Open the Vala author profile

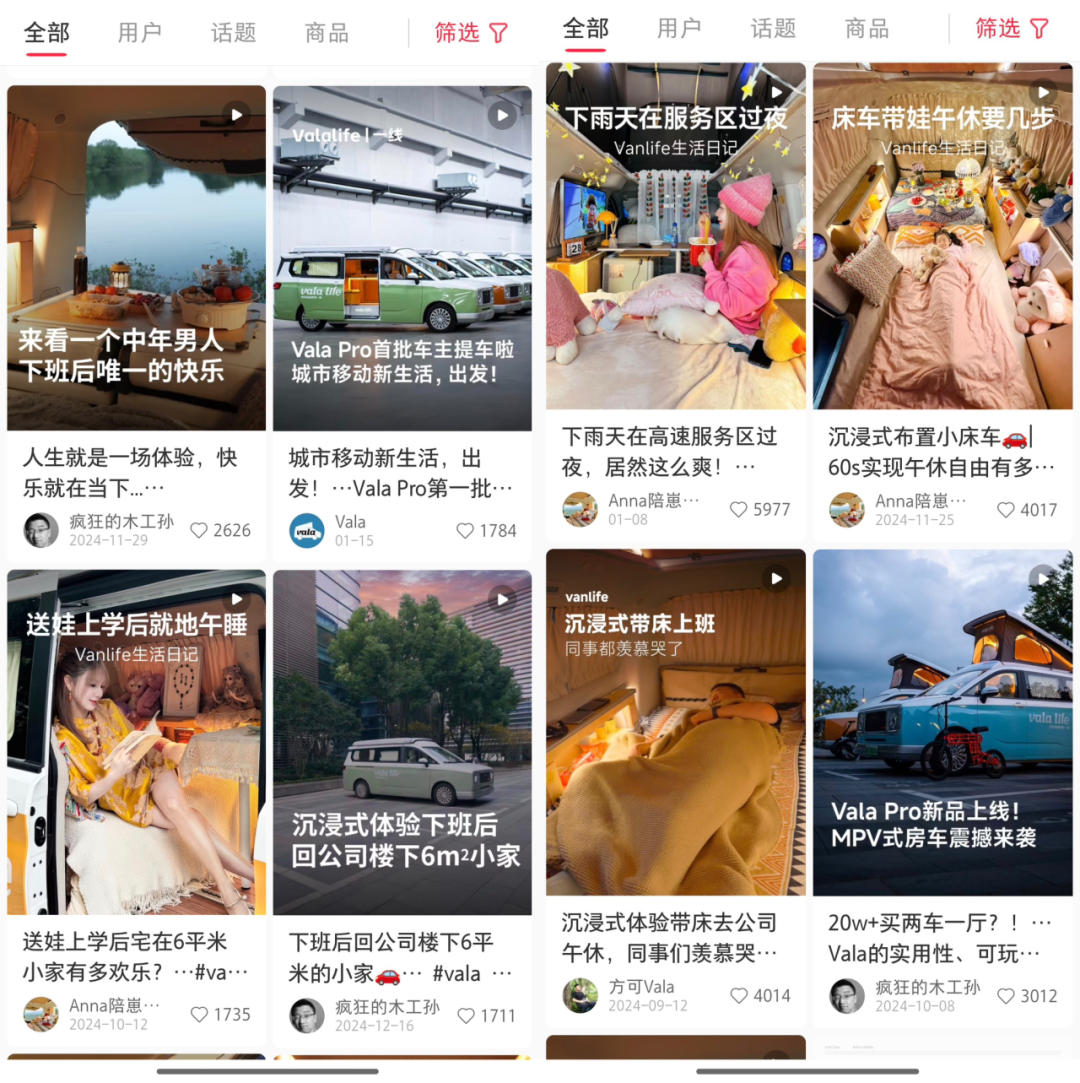click(307, 531)
